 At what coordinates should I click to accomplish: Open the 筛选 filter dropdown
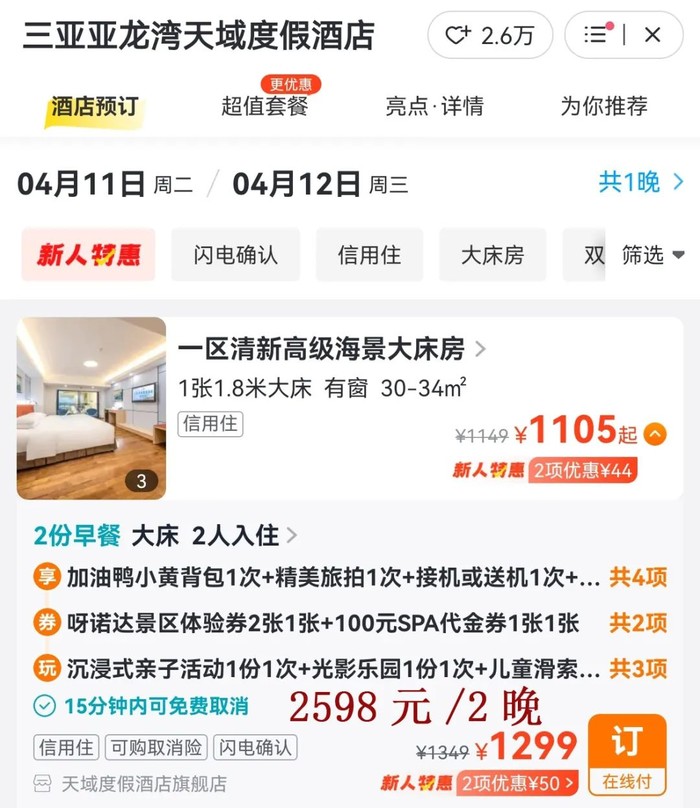tap(653, 255)
